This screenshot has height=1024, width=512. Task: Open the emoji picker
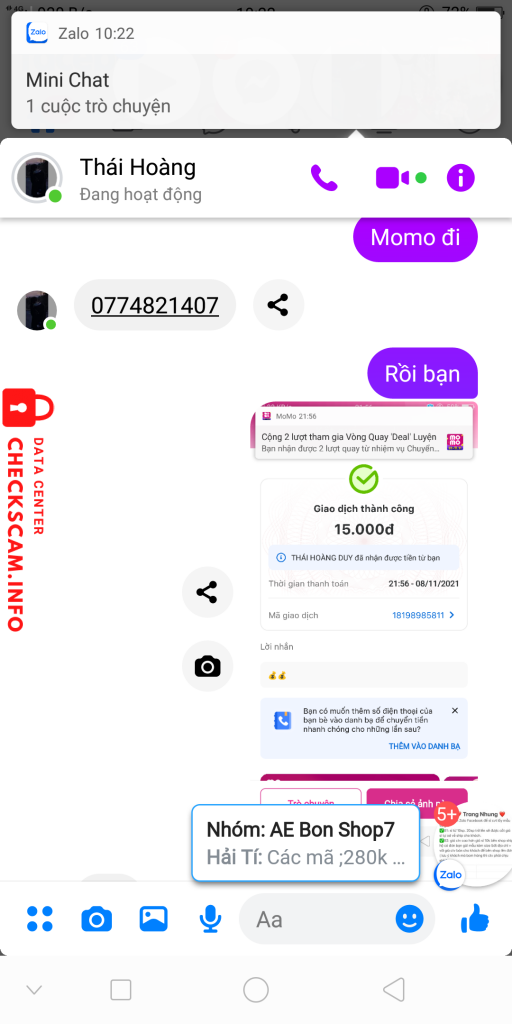pyautogui.click(x=409, y=920)
